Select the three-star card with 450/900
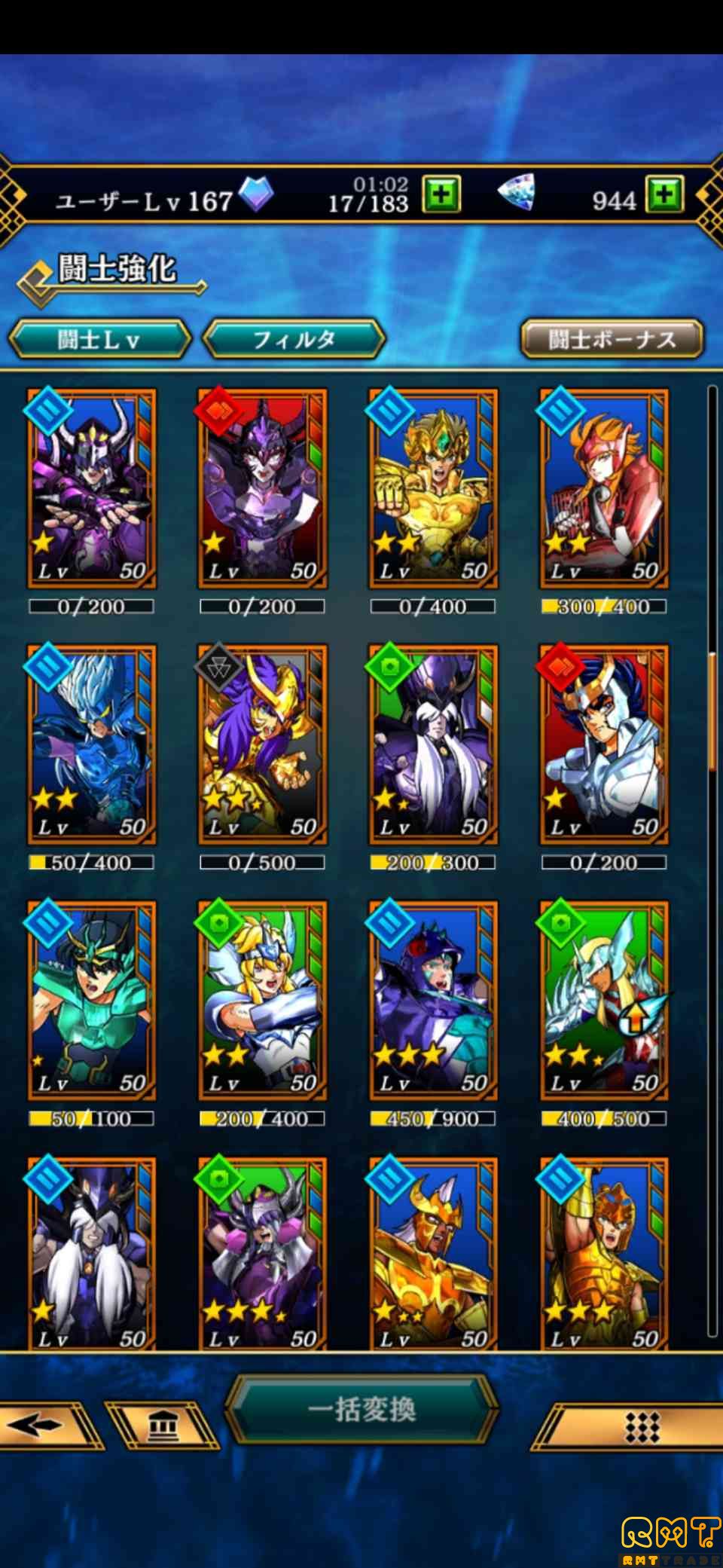 pos(433,1001)
